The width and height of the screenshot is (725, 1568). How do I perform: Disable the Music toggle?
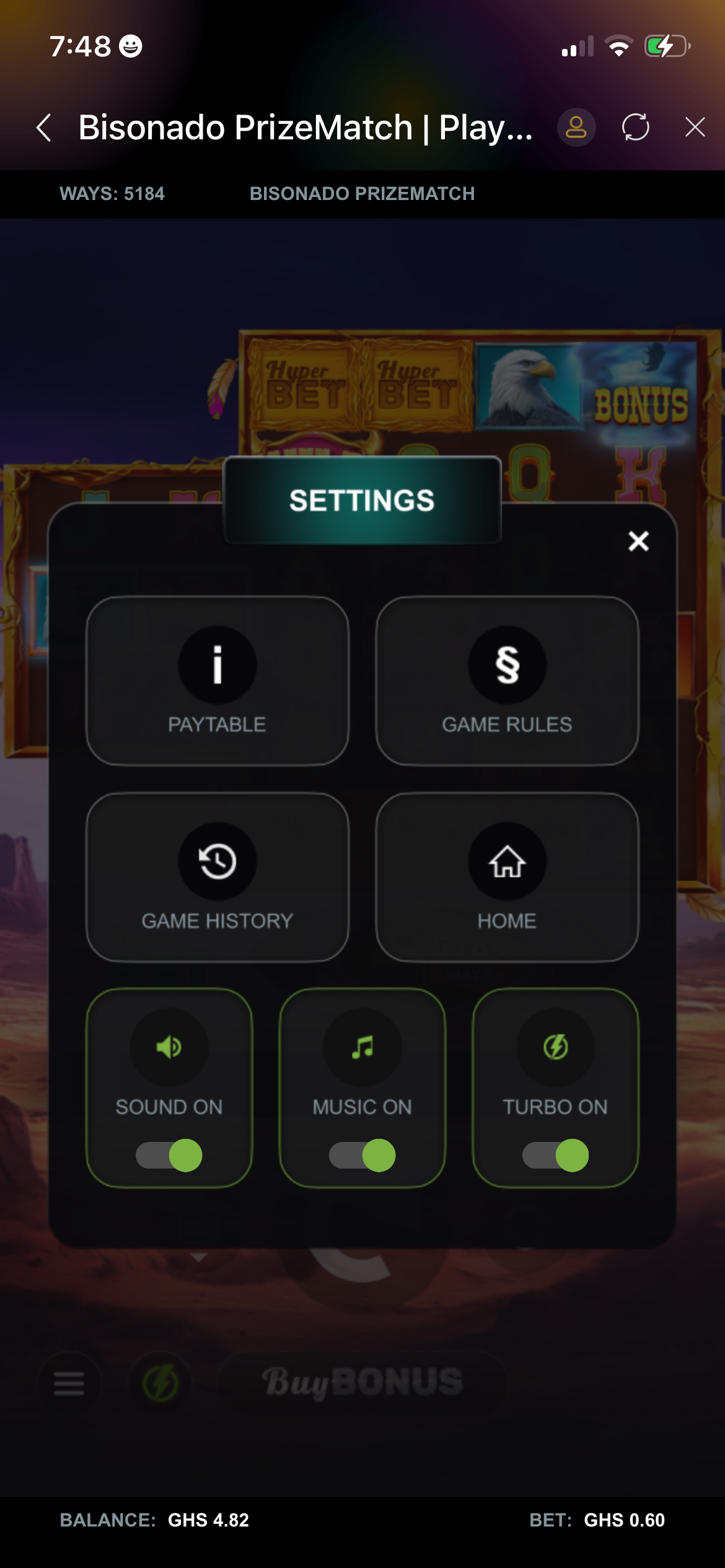click(x=362, y=1155)
